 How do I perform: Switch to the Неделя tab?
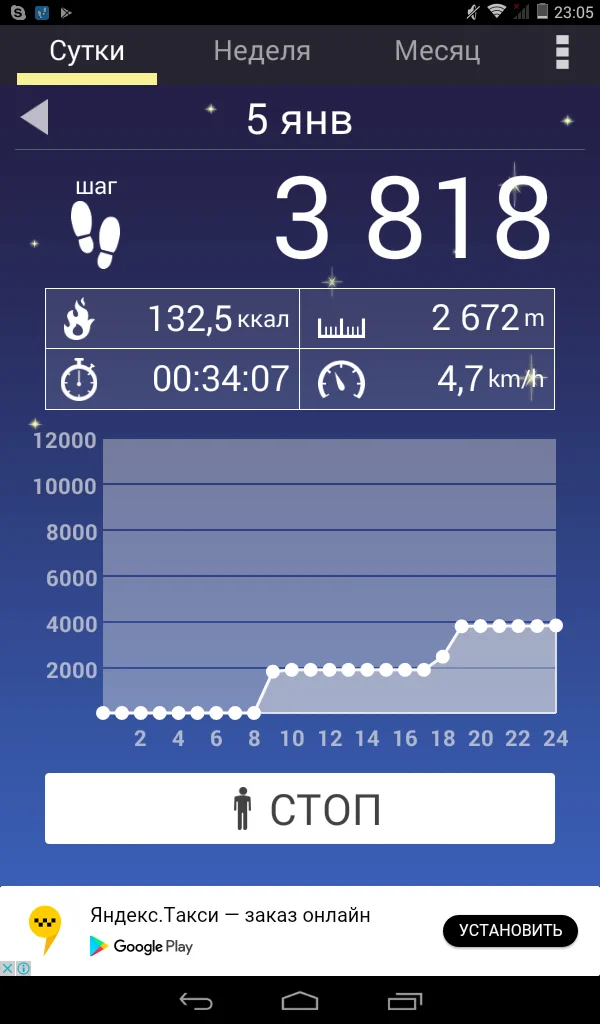pyautogui.click(x=262, y=51)
